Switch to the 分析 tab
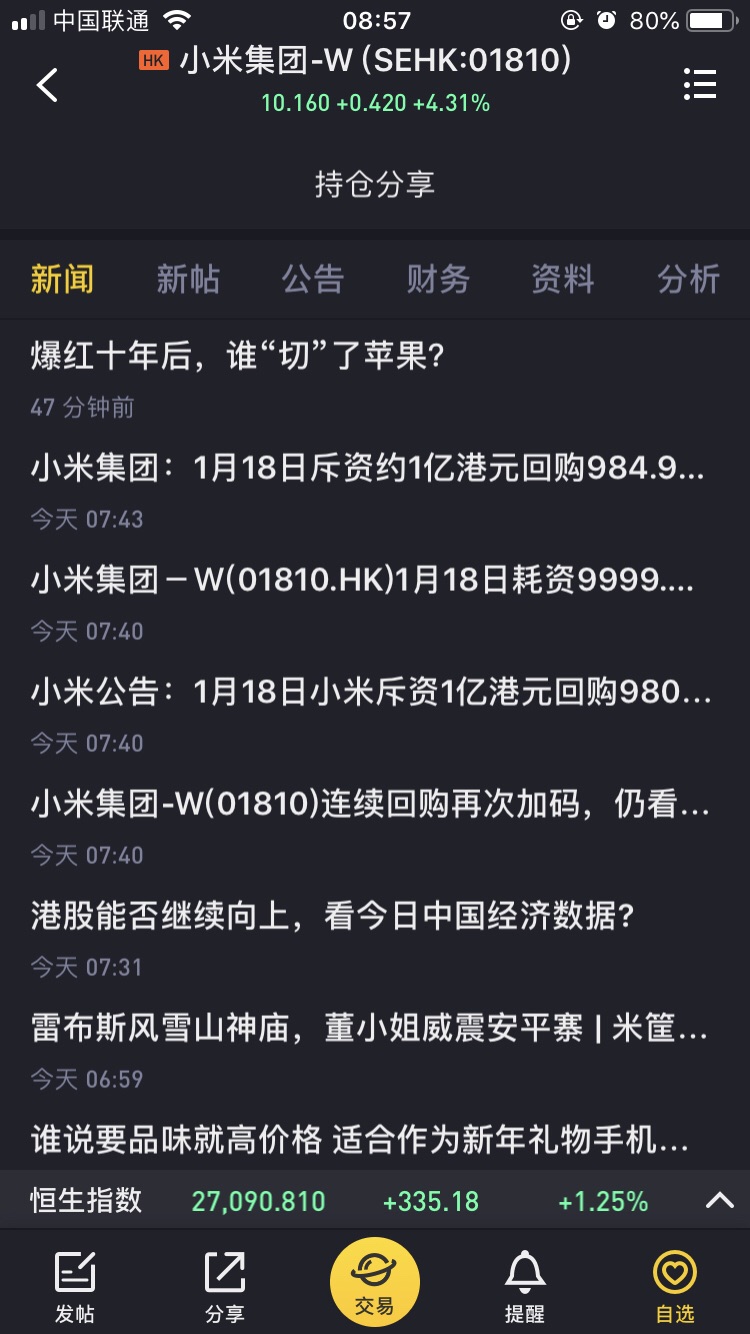This screenshot has height=1334, width=750. 688,279
